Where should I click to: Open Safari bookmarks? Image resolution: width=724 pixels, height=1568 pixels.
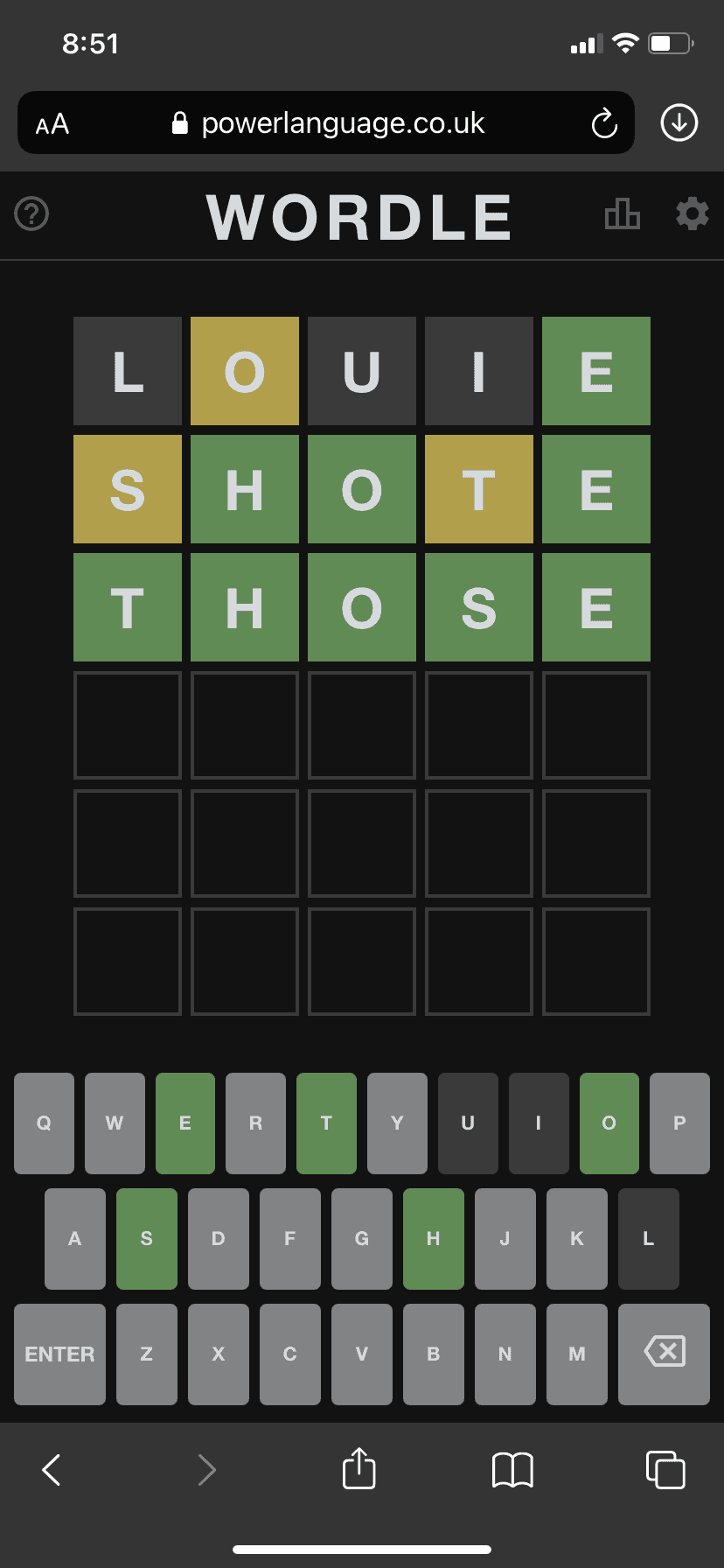[512, 1469]
